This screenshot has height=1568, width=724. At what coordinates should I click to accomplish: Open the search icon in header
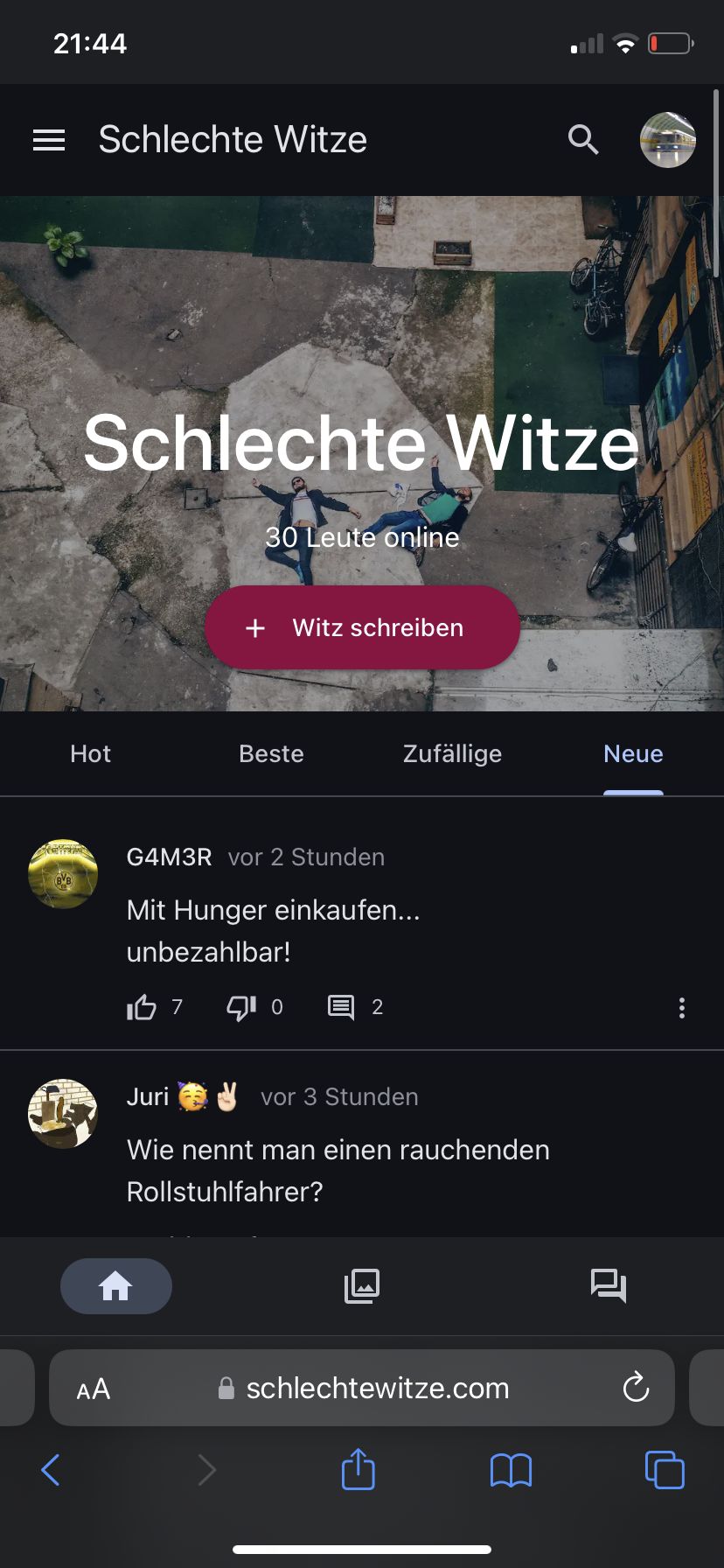pos(583,140)
